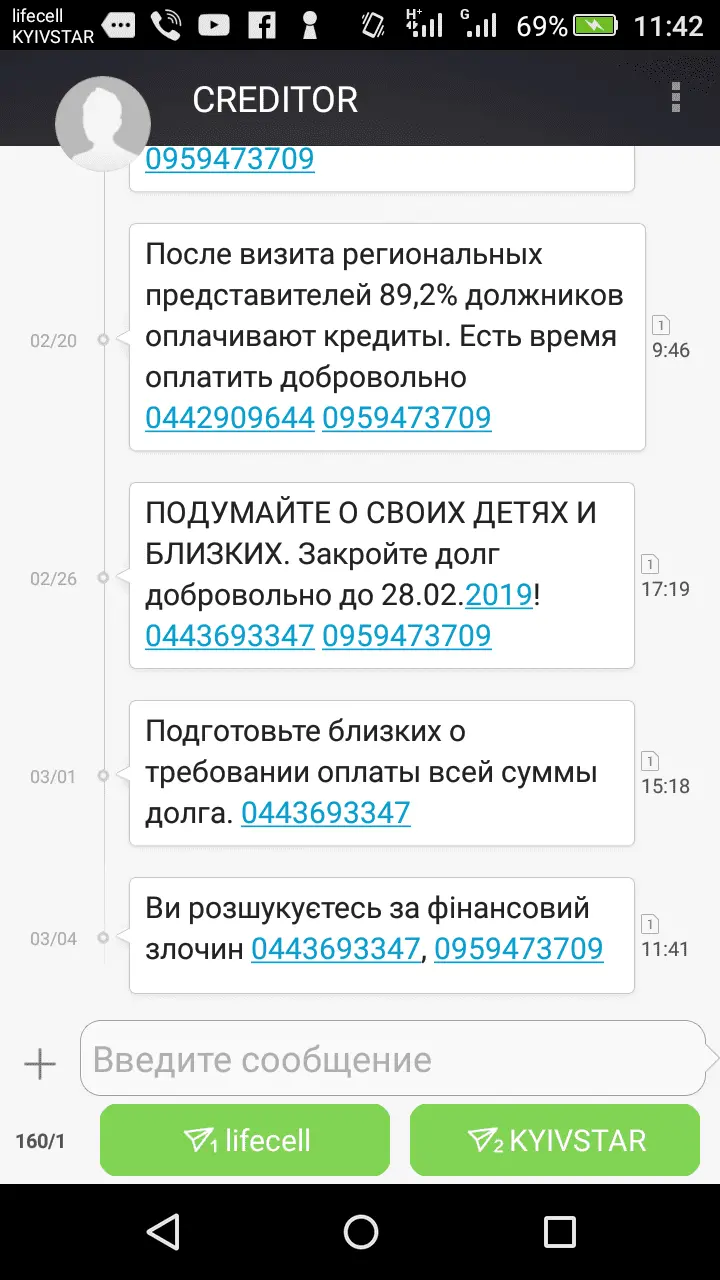
Task: Send via lifecell SIM
Action: 245,1140
